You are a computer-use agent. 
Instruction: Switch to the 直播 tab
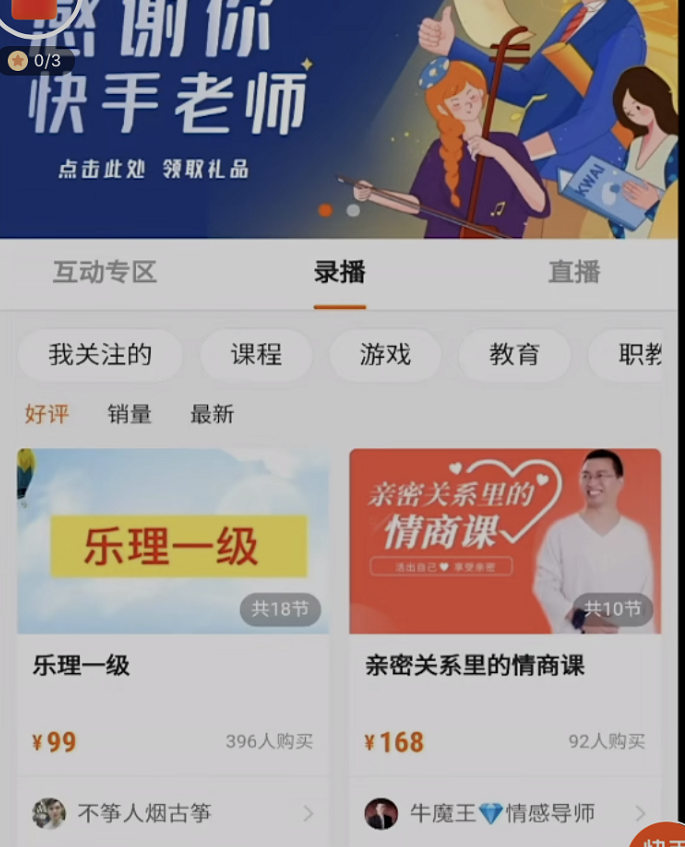point(574,272)
